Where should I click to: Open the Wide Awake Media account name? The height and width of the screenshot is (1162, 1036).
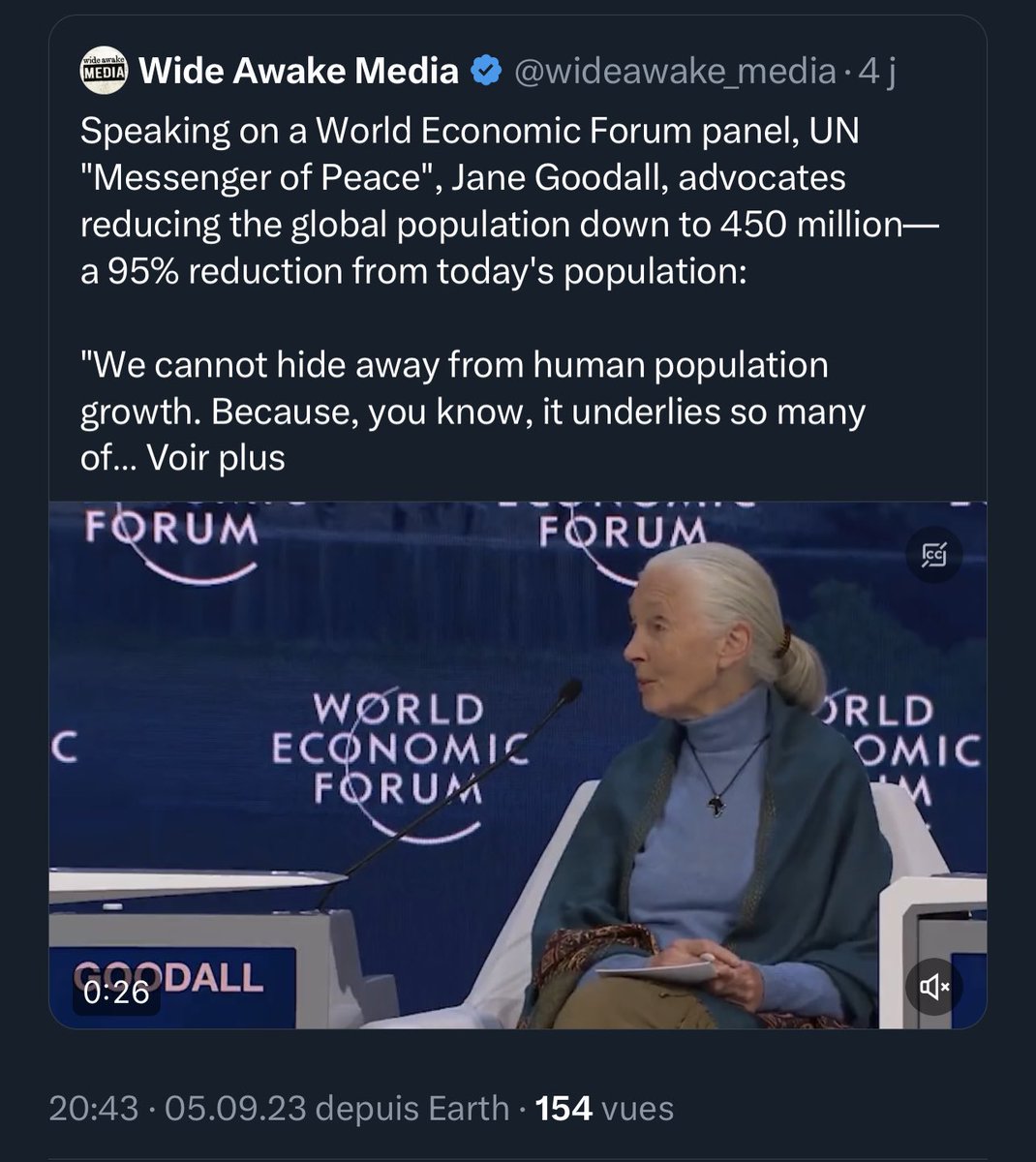point(298,71)
